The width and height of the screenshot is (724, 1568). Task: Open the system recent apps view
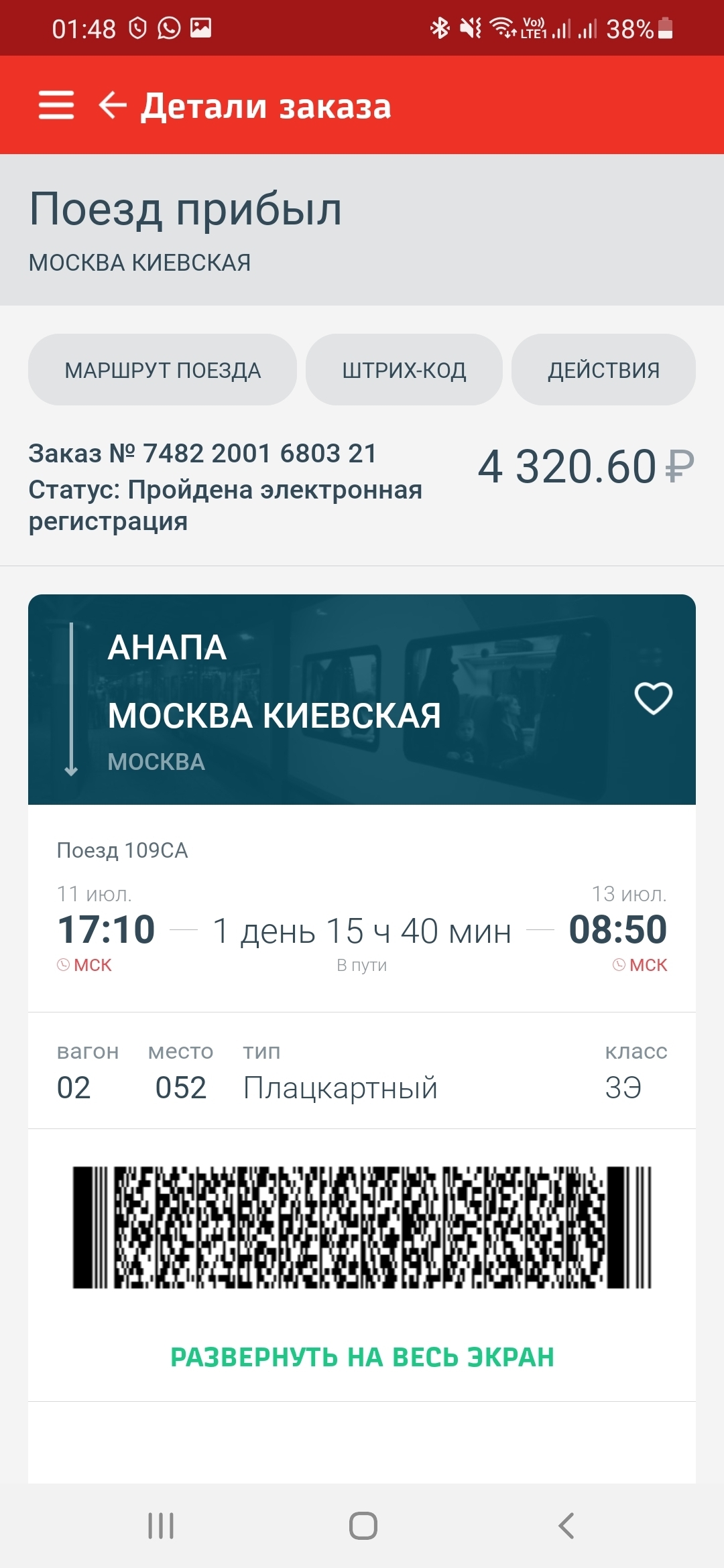pyautogui.click(x=161, y=1526)
